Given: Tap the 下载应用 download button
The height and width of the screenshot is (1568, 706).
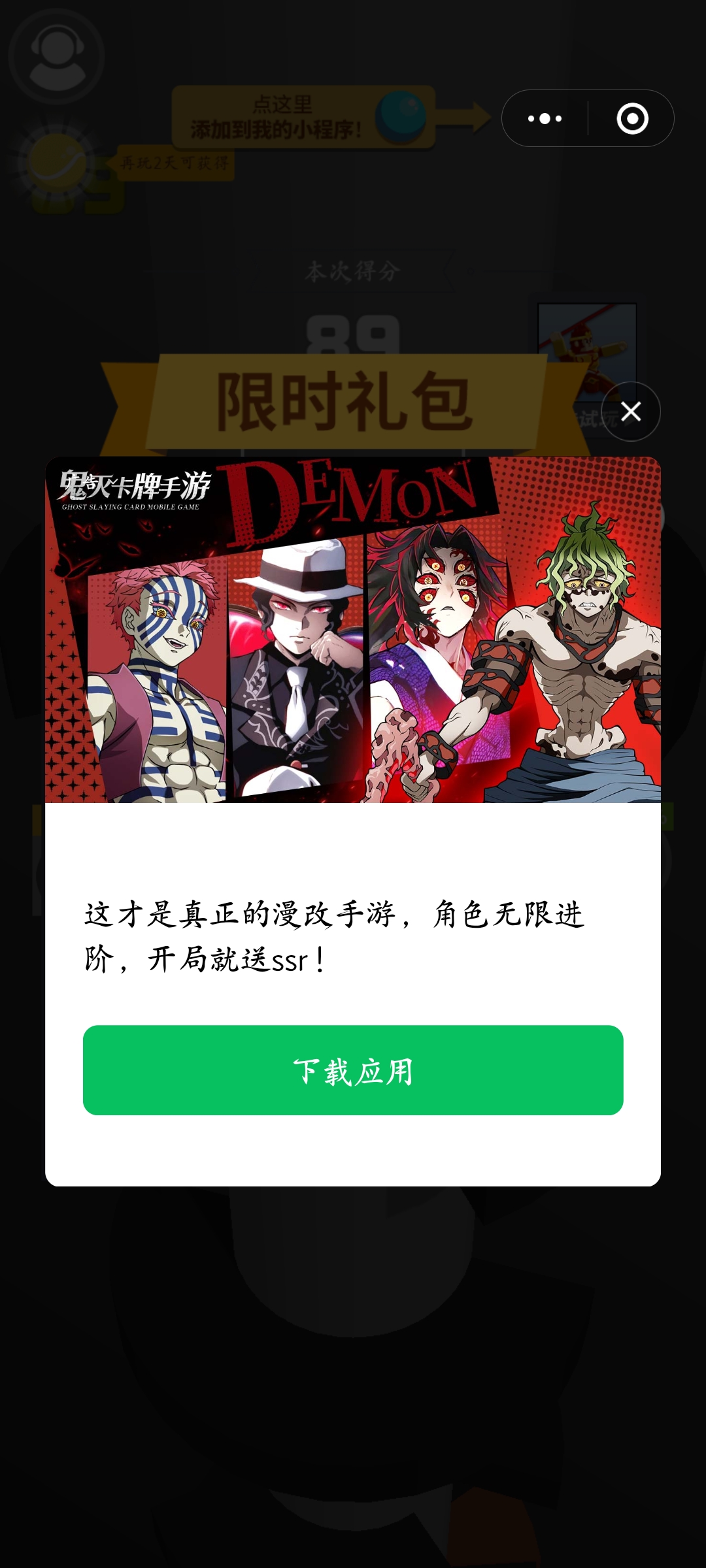Looking at the screenshot, I should 353,1070.
